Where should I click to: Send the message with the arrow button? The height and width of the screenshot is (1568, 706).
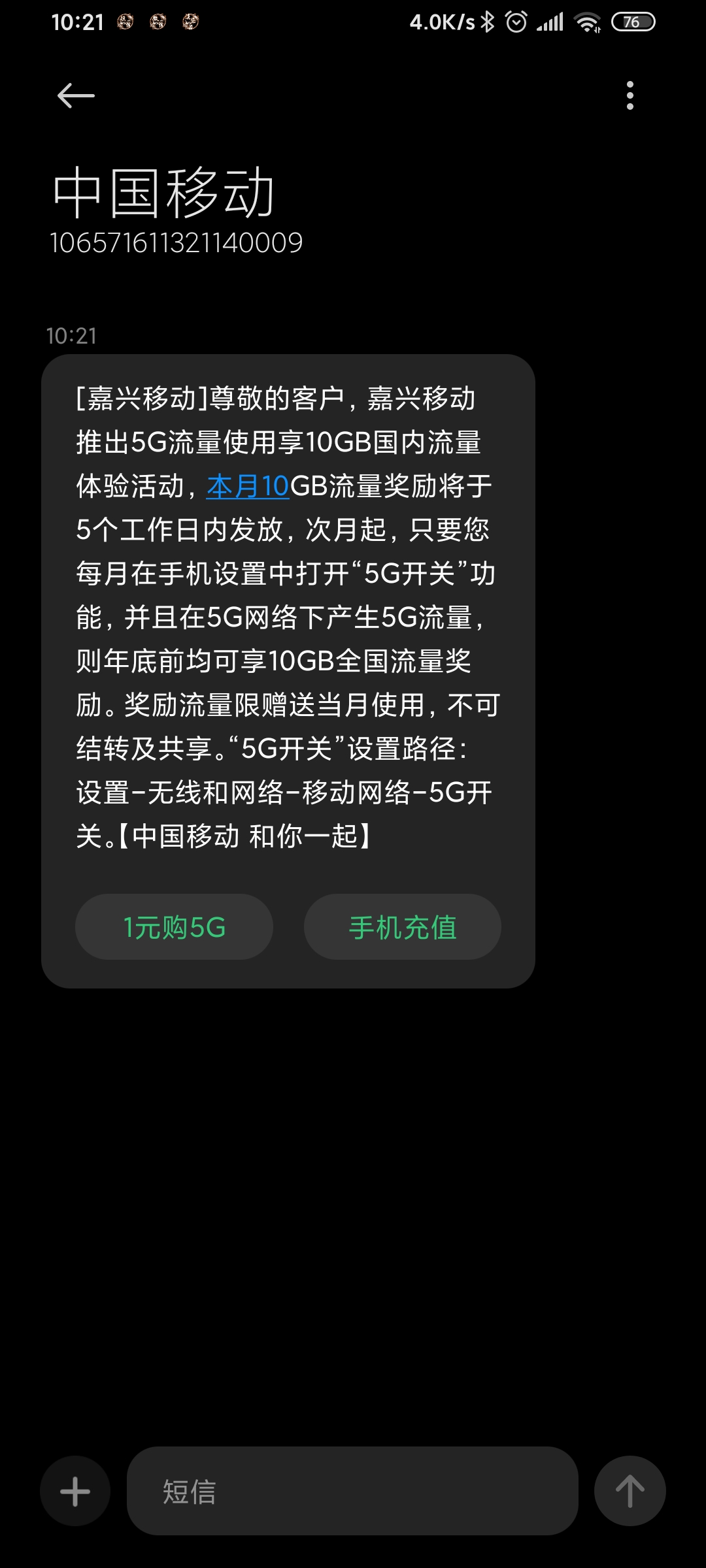click(x=630, y=1492)
